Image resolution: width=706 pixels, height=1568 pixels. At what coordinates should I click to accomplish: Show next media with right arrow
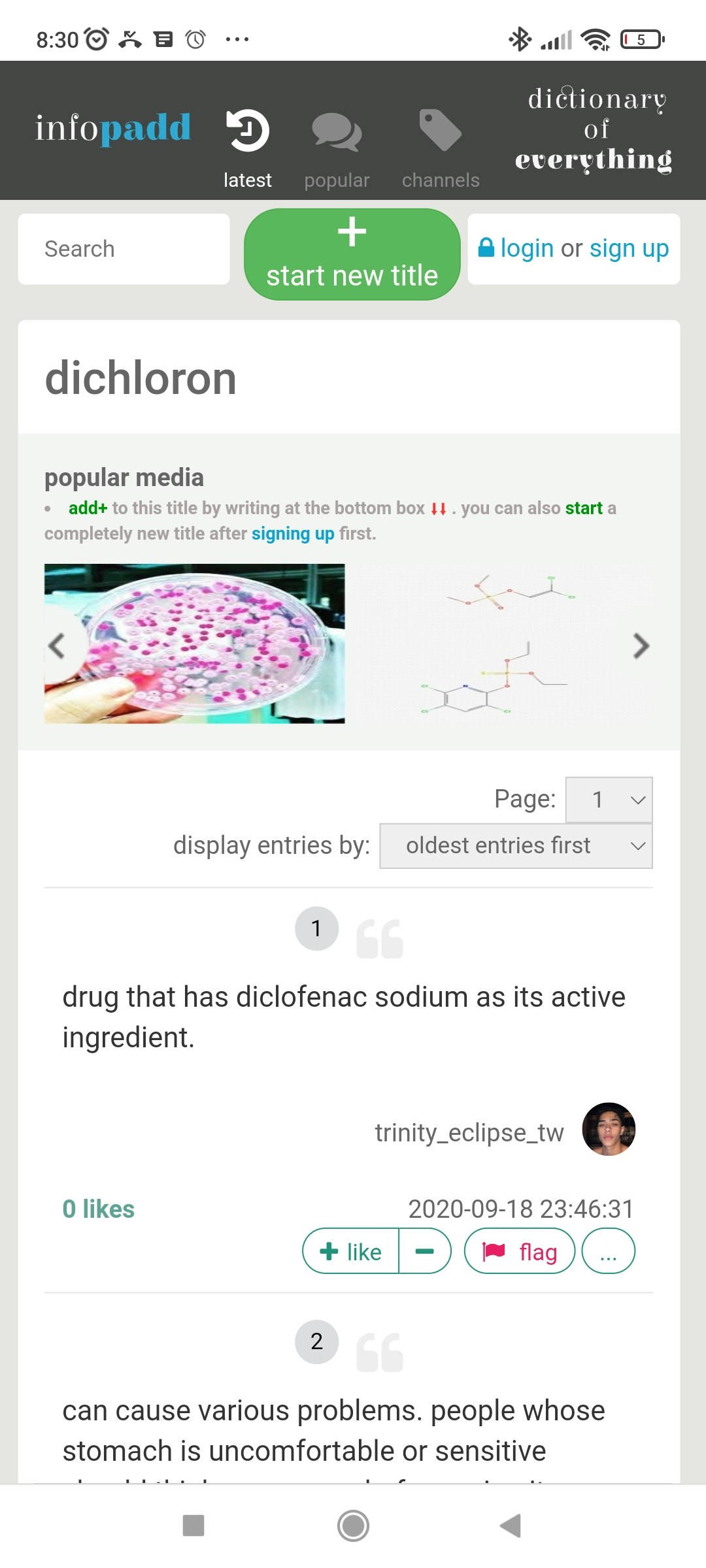641,646
